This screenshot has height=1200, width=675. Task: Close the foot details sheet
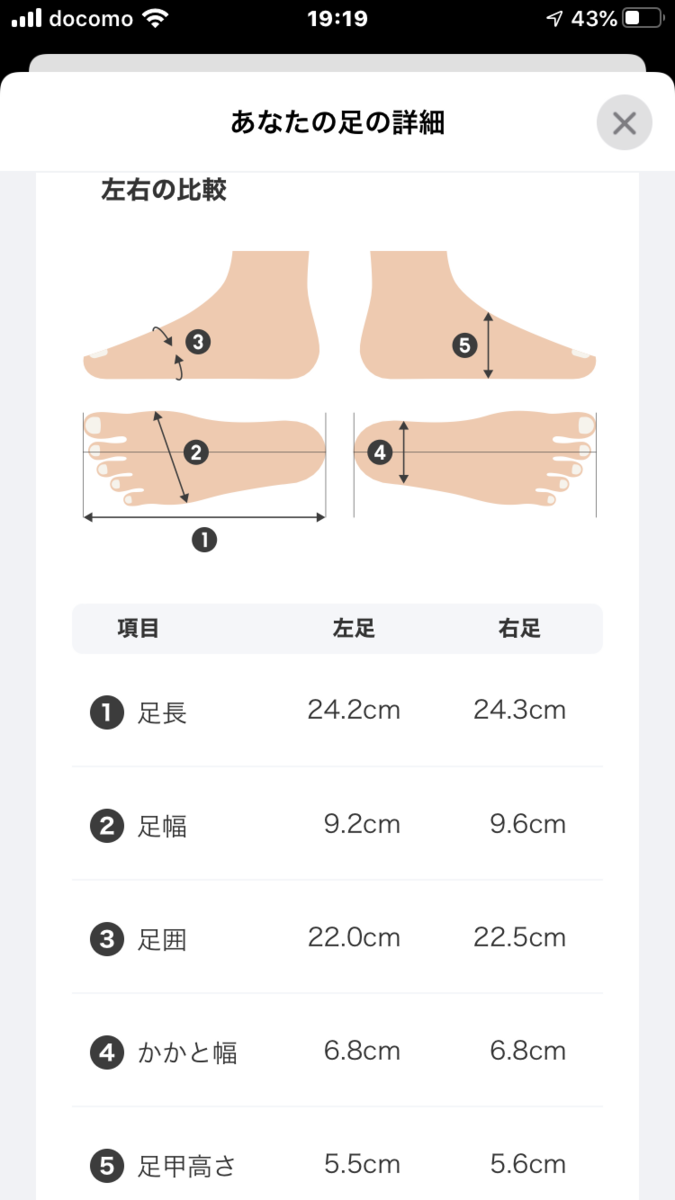coord(624,123)
